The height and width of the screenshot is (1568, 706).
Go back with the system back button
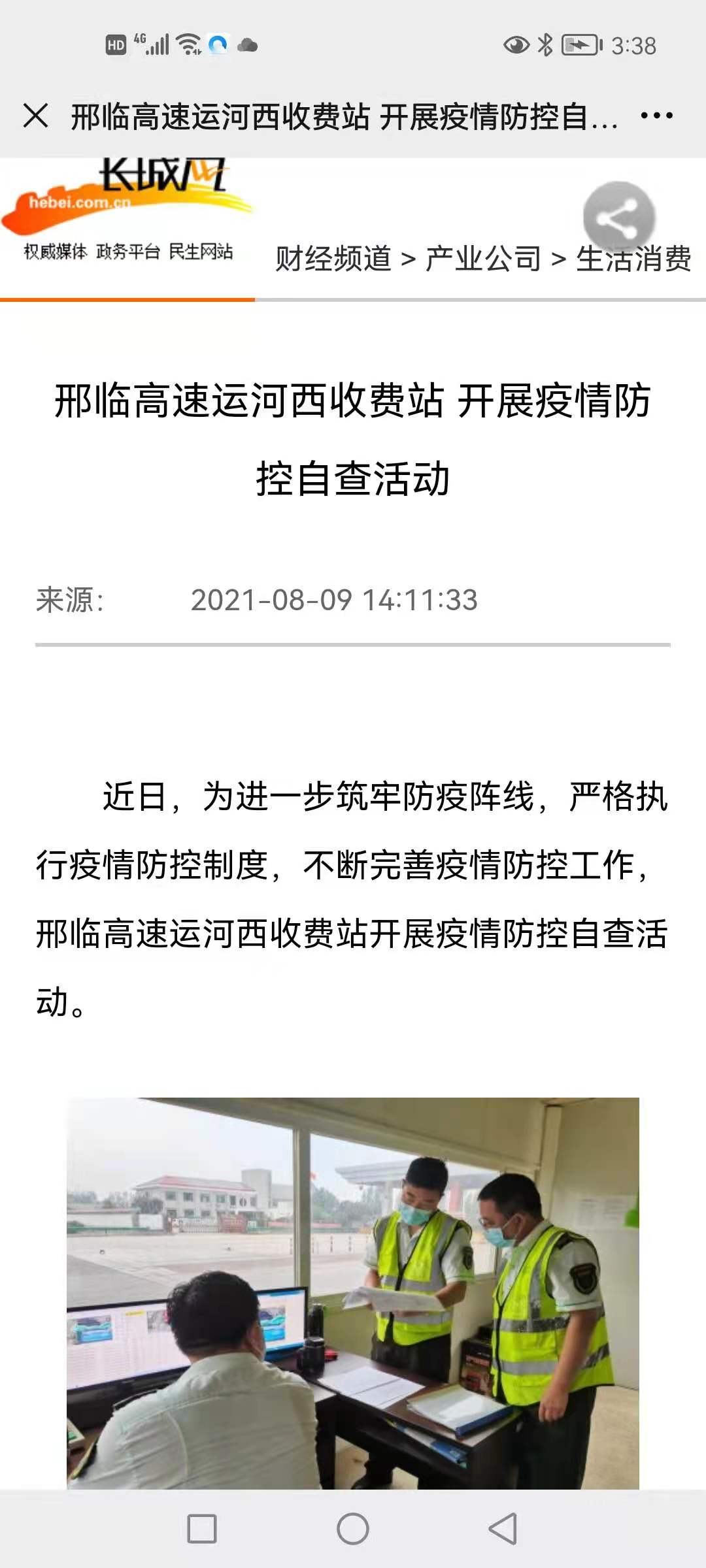pyautogui.click(x=503, y=1529)
